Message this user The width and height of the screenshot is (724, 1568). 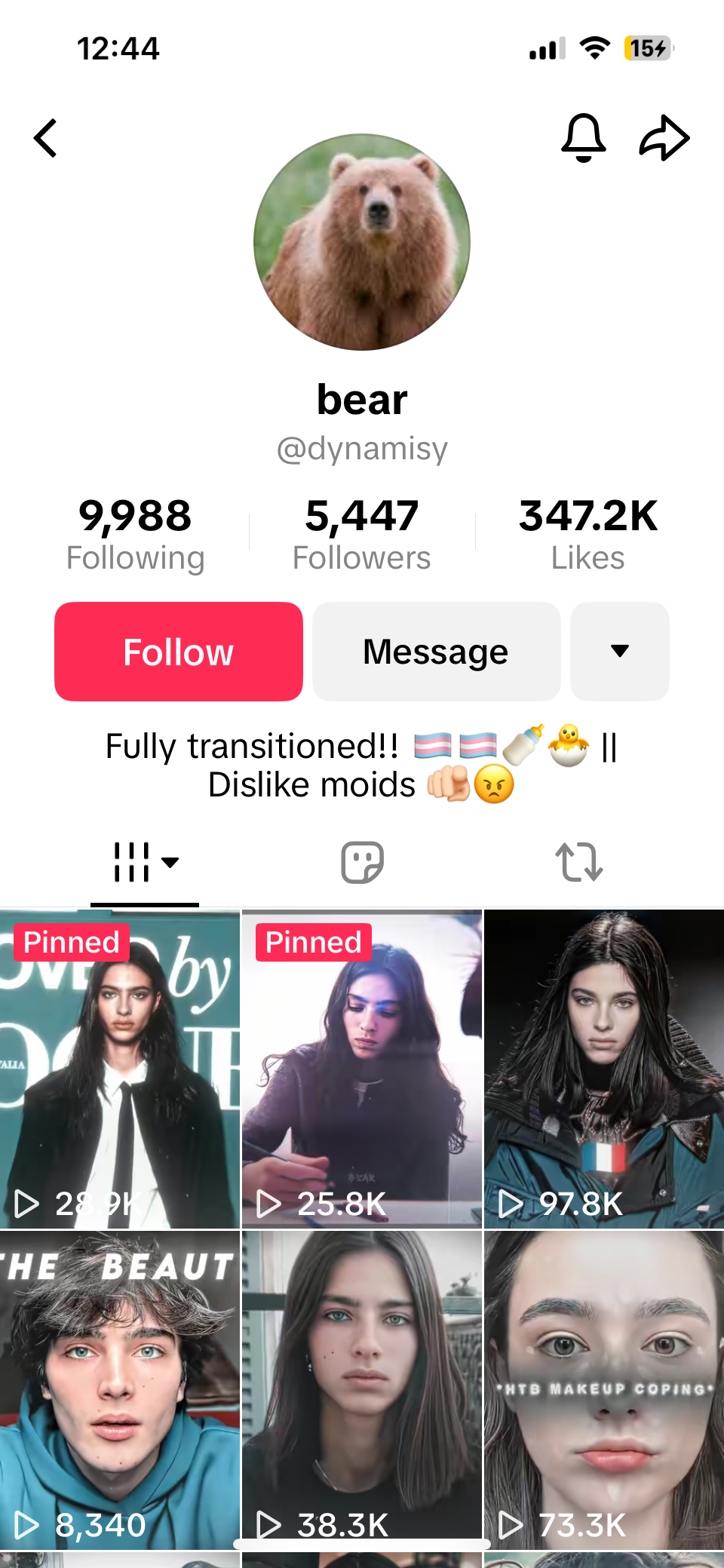436,652
